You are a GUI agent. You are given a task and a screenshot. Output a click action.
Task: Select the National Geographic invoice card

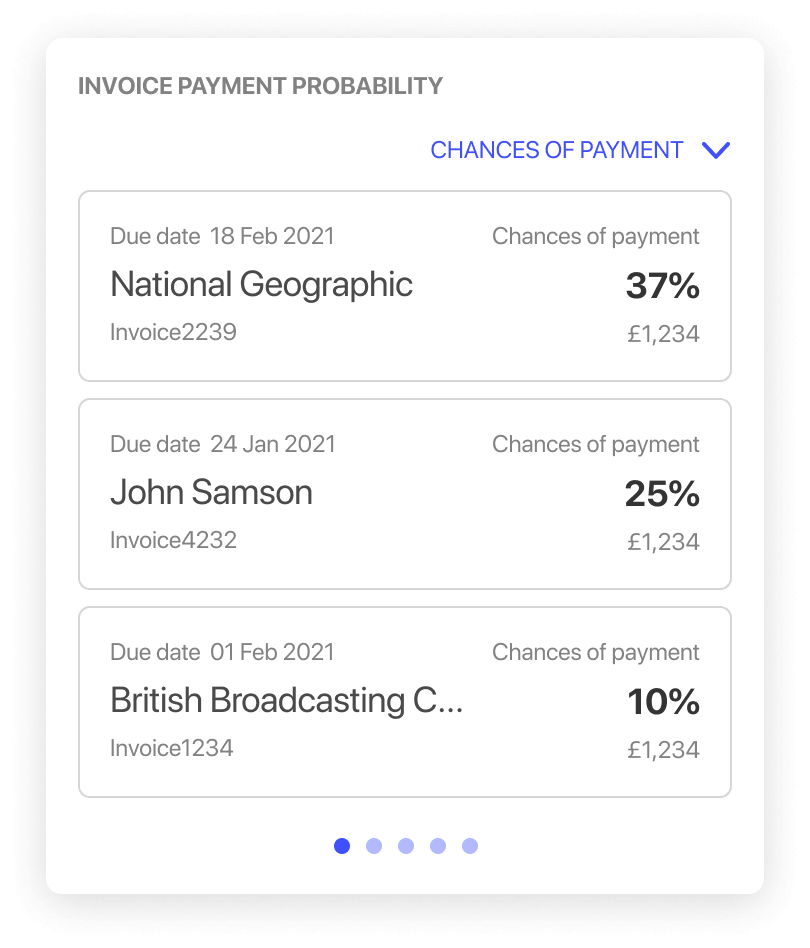[404, 285]
